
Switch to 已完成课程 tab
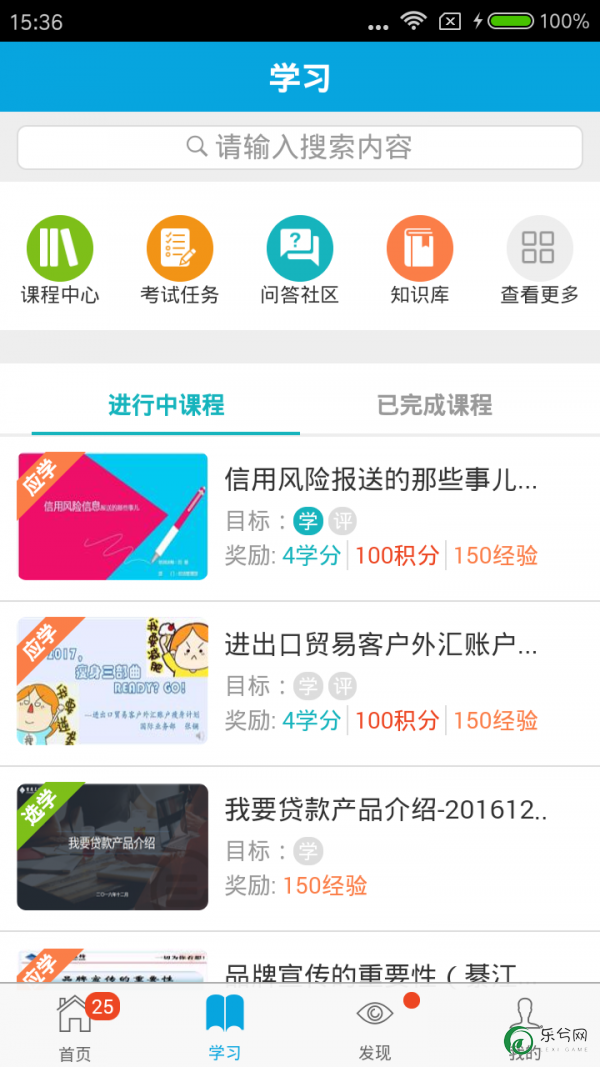coord(435,405)
